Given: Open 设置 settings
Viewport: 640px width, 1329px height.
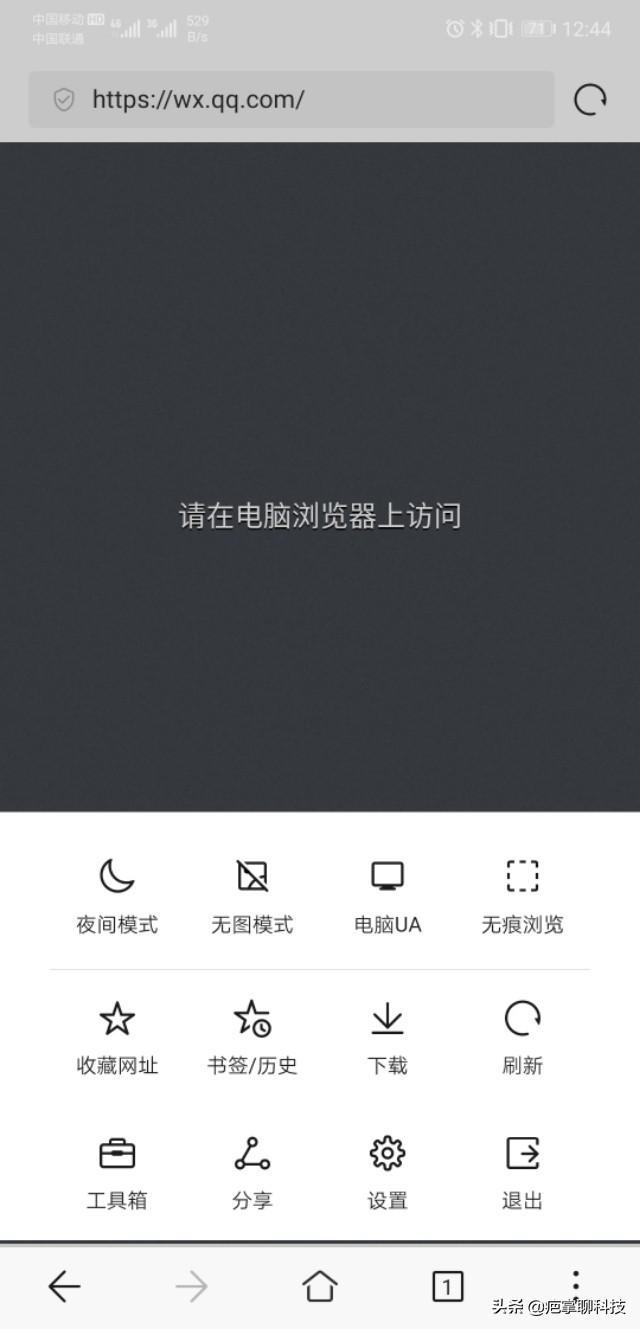Looking at the screenshot, I should tap(387, 1171).
